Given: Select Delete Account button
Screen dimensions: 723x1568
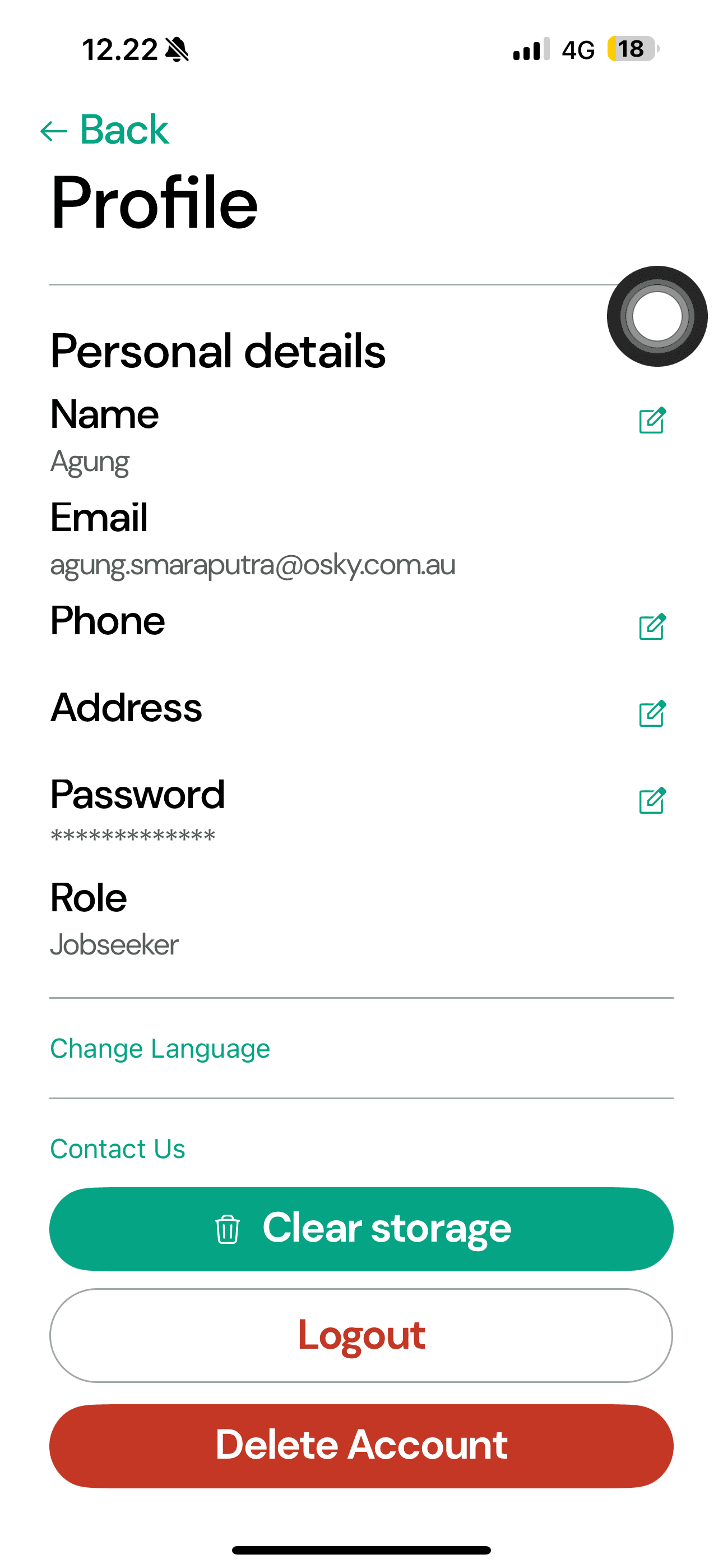Looking at the screenshot, I should (361, 1446).
